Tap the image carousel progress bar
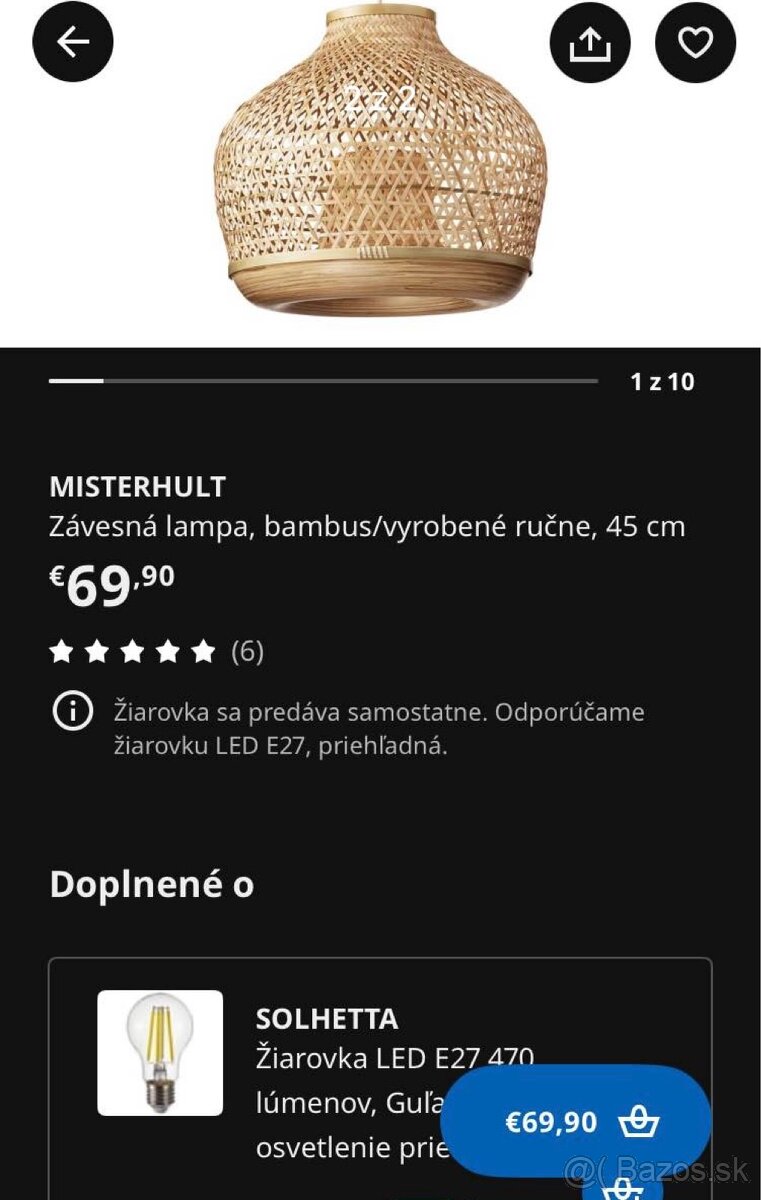This screenshot has height=1200, width=761. (x=320, y=381)
